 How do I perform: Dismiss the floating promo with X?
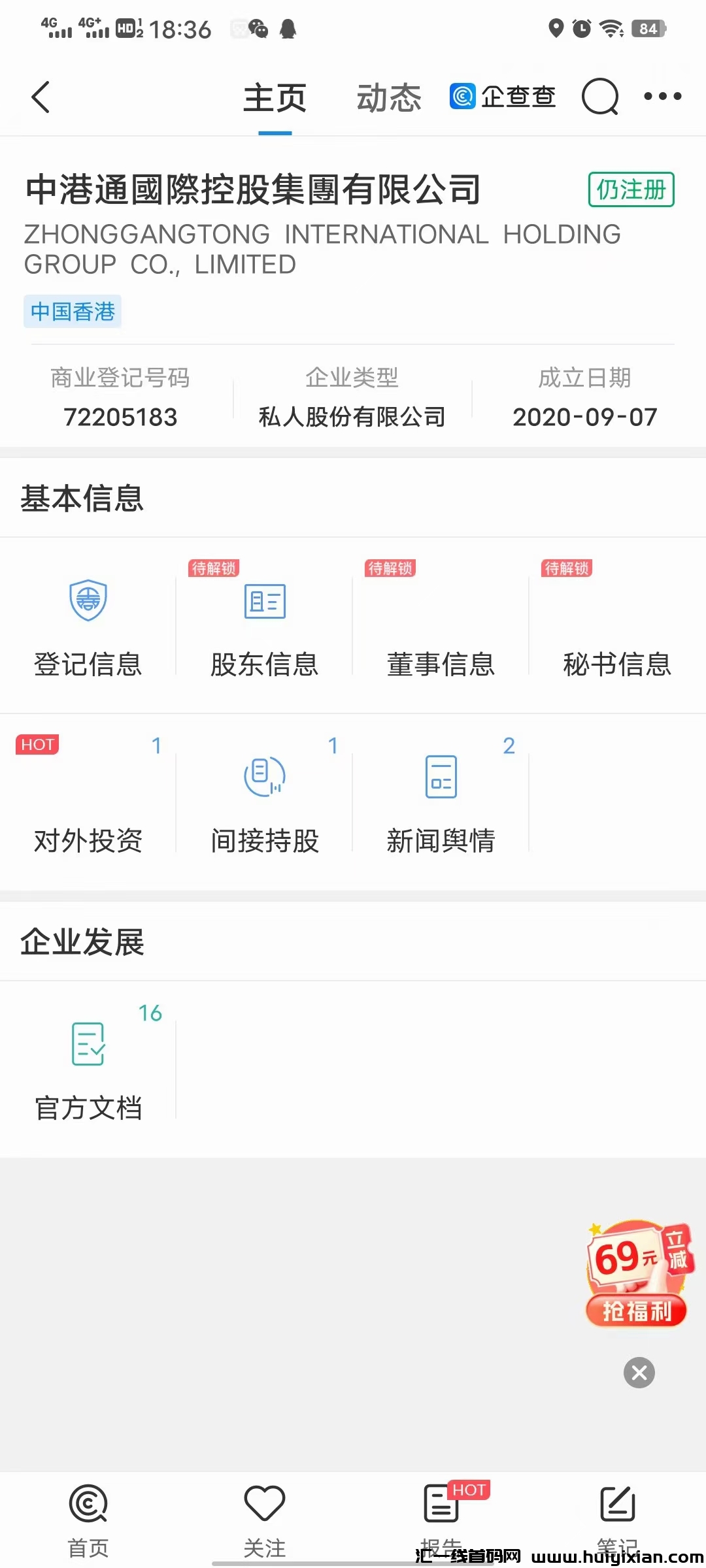pyautogui.click(x=639, y=1373)
